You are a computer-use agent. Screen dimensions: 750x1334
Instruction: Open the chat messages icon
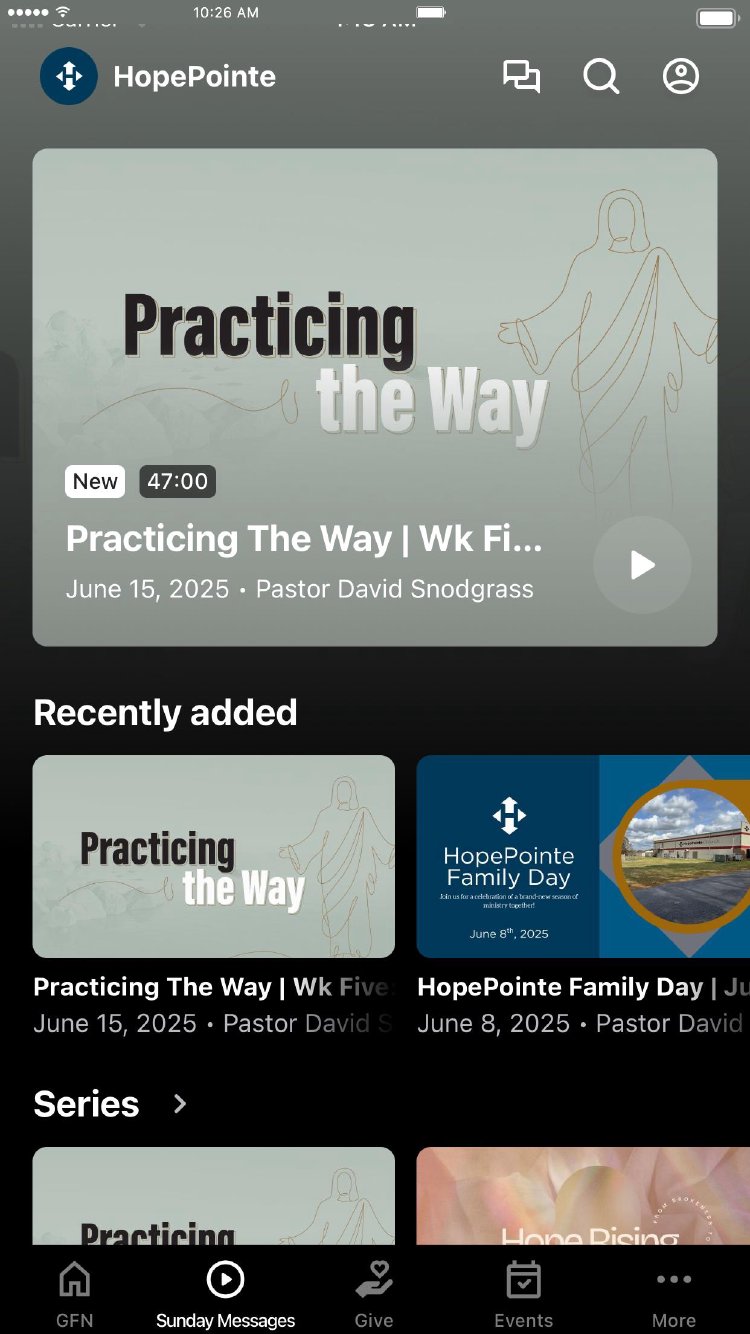click(521, 77)
